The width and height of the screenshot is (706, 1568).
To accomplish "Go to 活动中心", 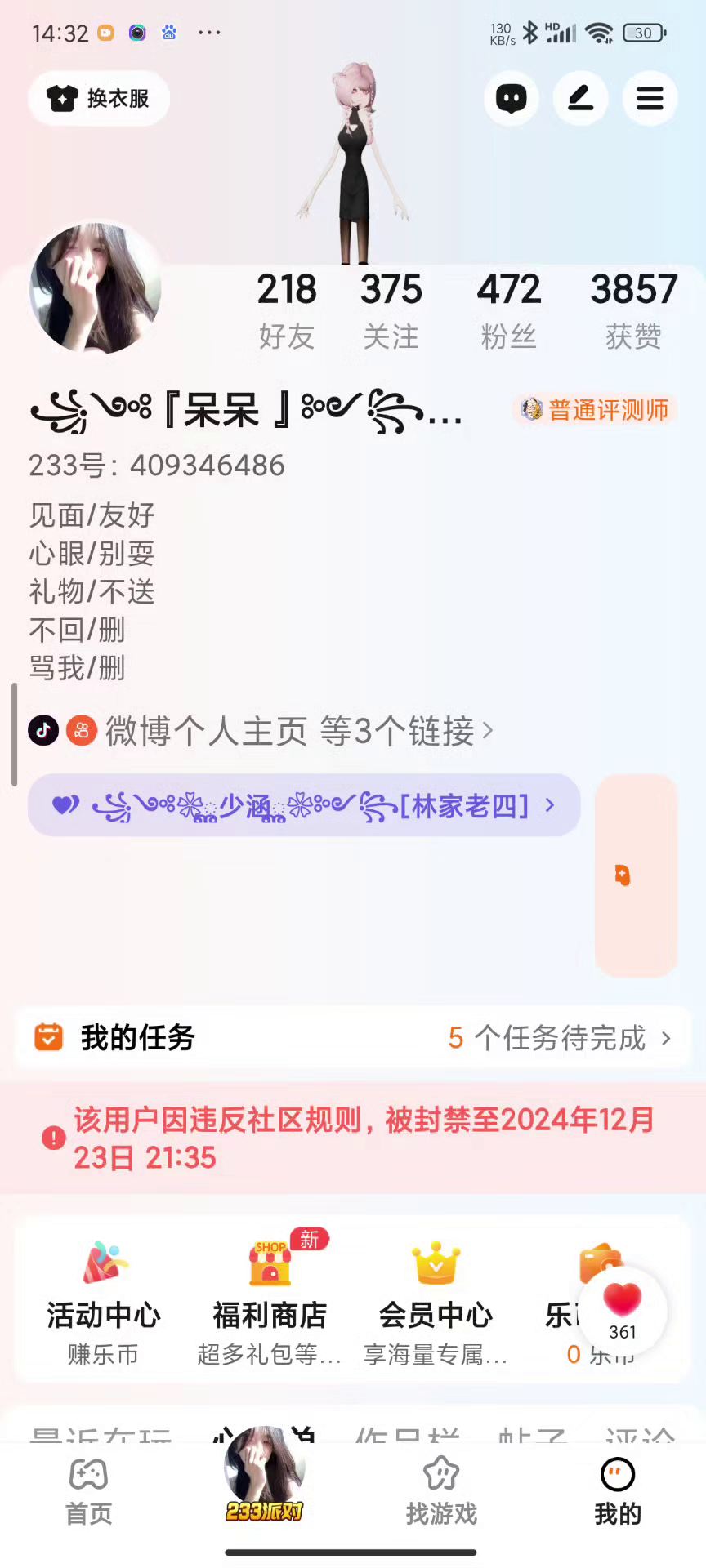I will coord(103,1303).
